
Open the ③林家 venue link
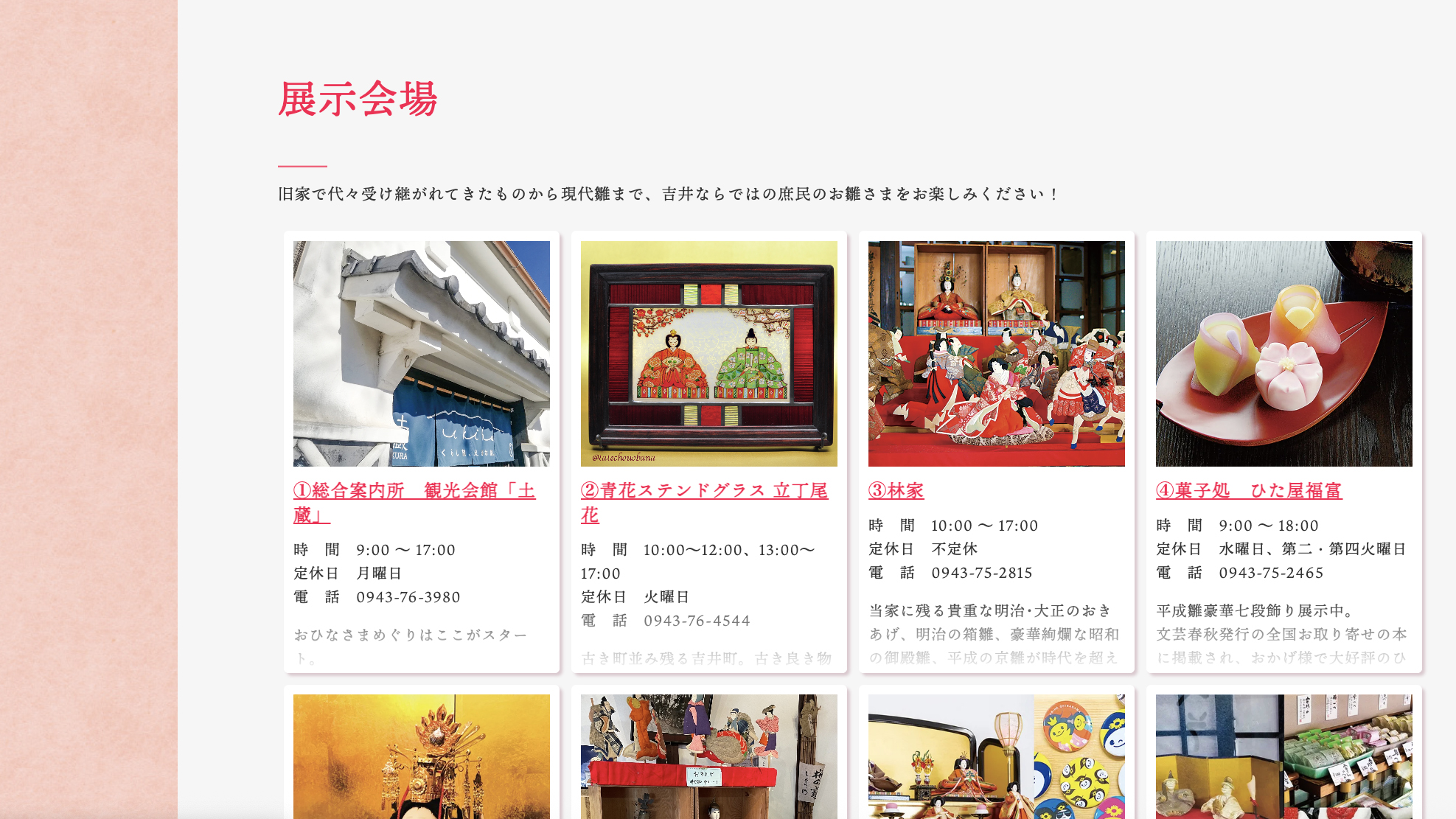(896, 491)
